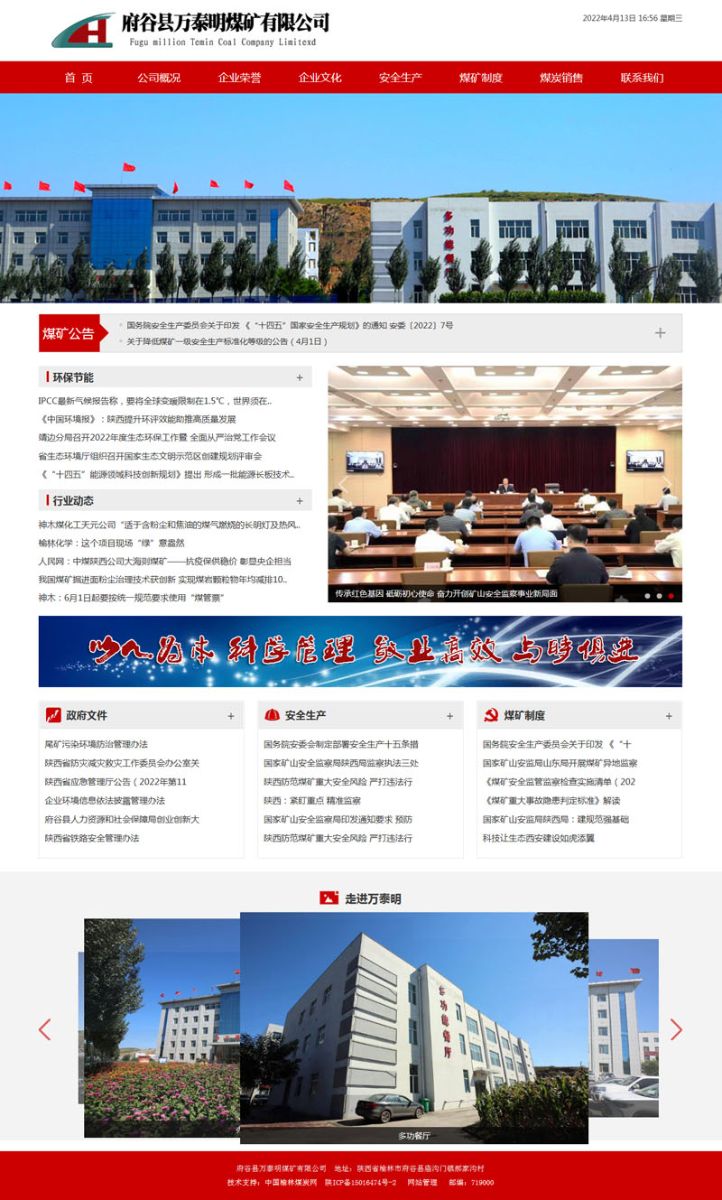This screenshot has width=722, height=1200.
Task: Open the 联系我们 page
Action: (641, 78)
